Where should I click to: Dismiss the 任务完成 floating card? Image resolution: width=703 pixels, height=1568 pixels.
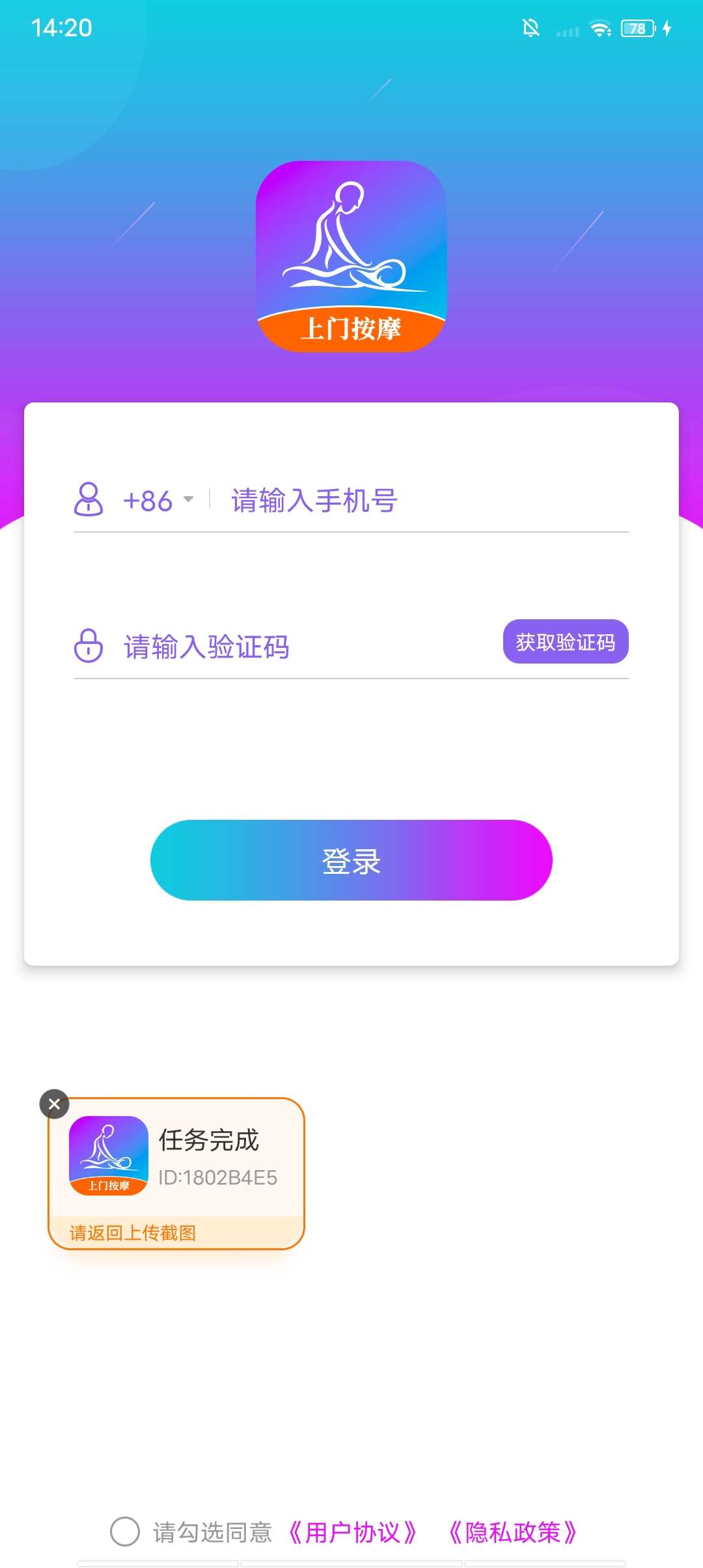(x=55, y=1104)
